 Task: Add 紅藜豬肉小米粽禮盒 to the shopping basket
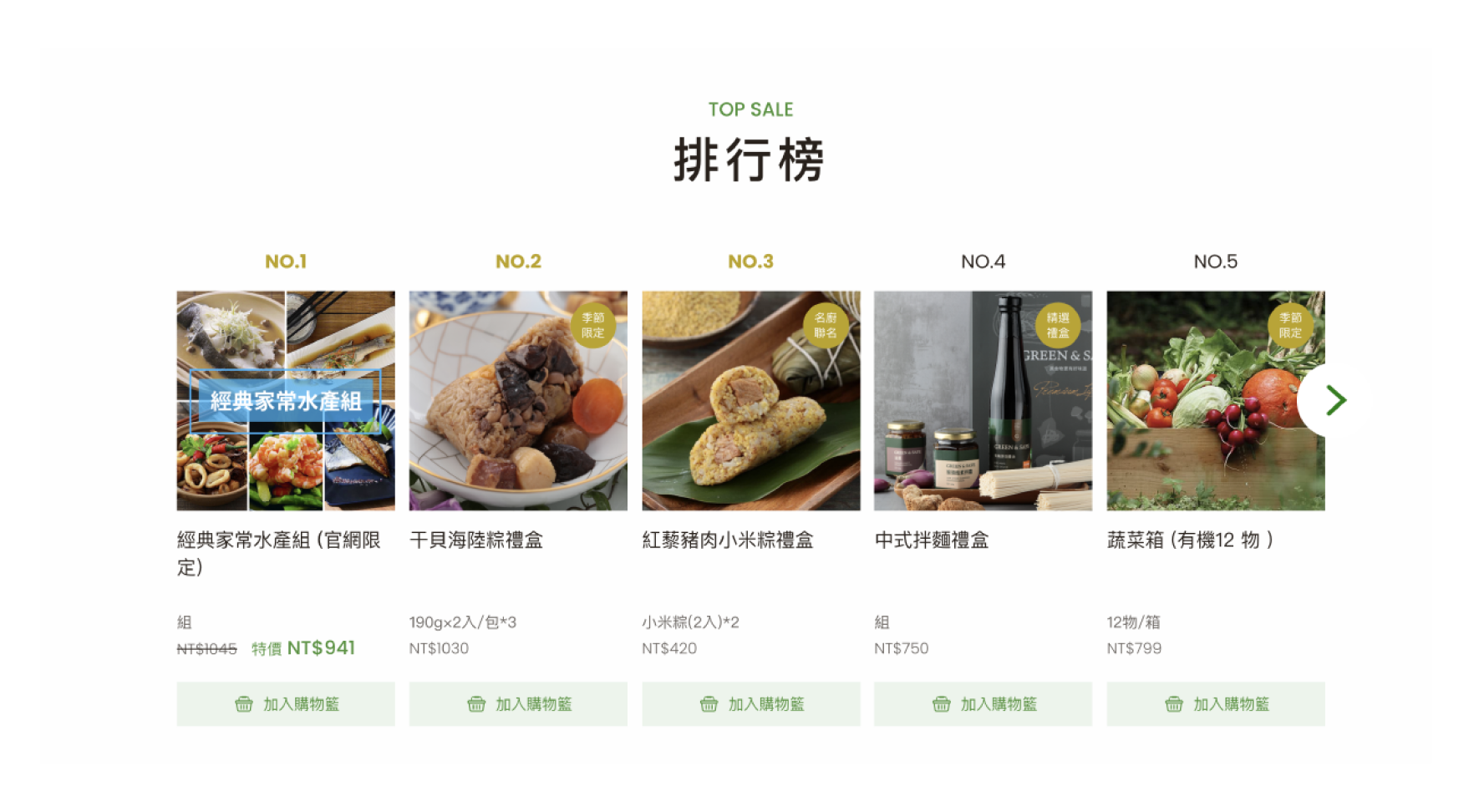click(750, 704)
